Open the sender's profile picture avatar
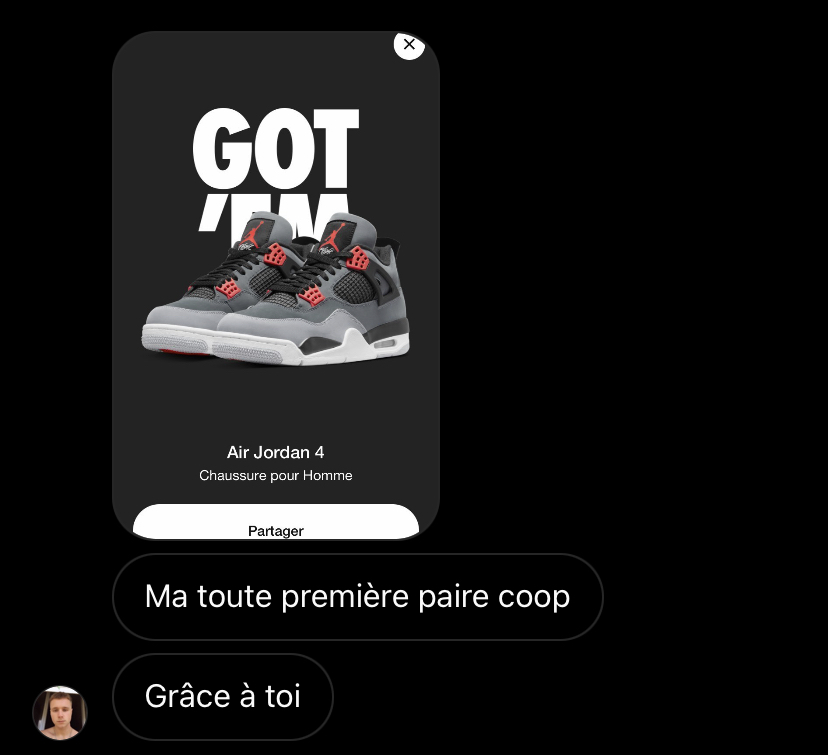The width and height of the screenshot is (828, 755). click(x=60, y=712)
